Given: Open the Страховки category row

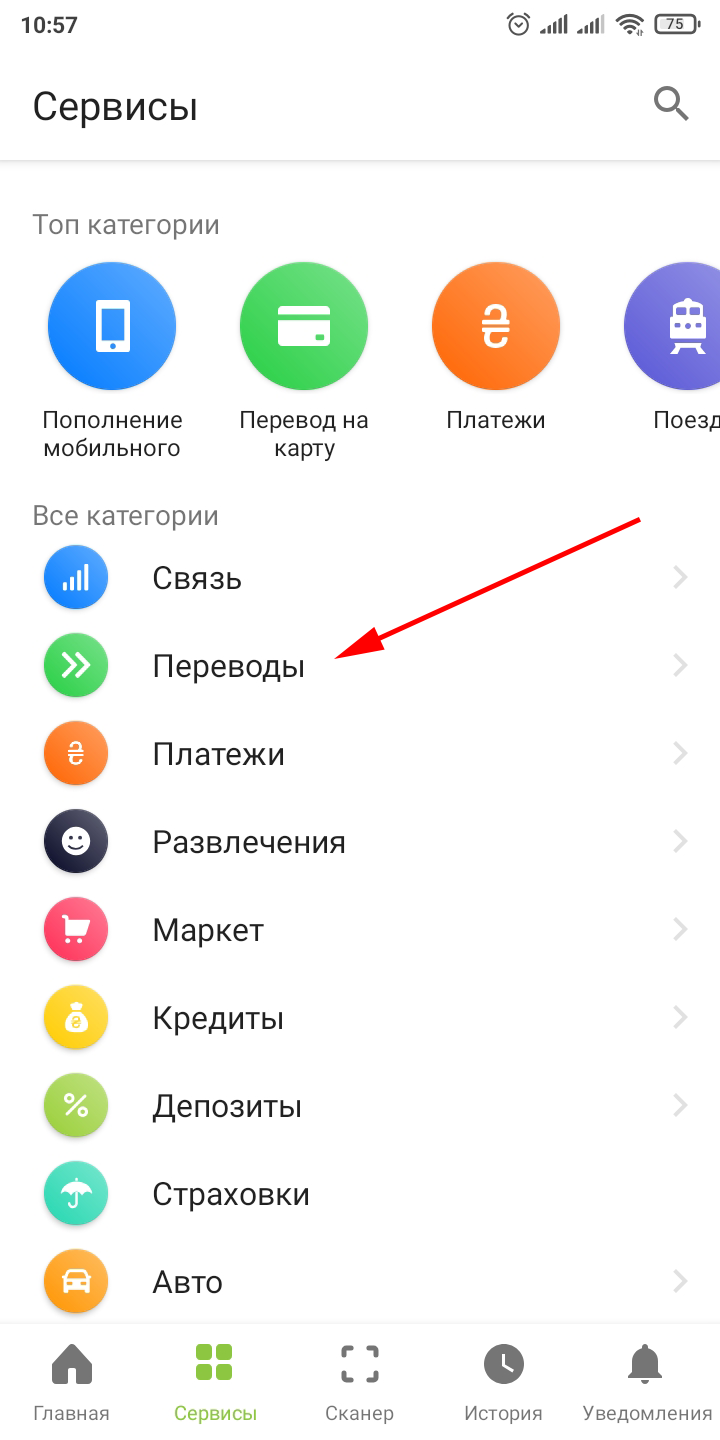Looking at the screenshot, I should tap(360, 1194).
